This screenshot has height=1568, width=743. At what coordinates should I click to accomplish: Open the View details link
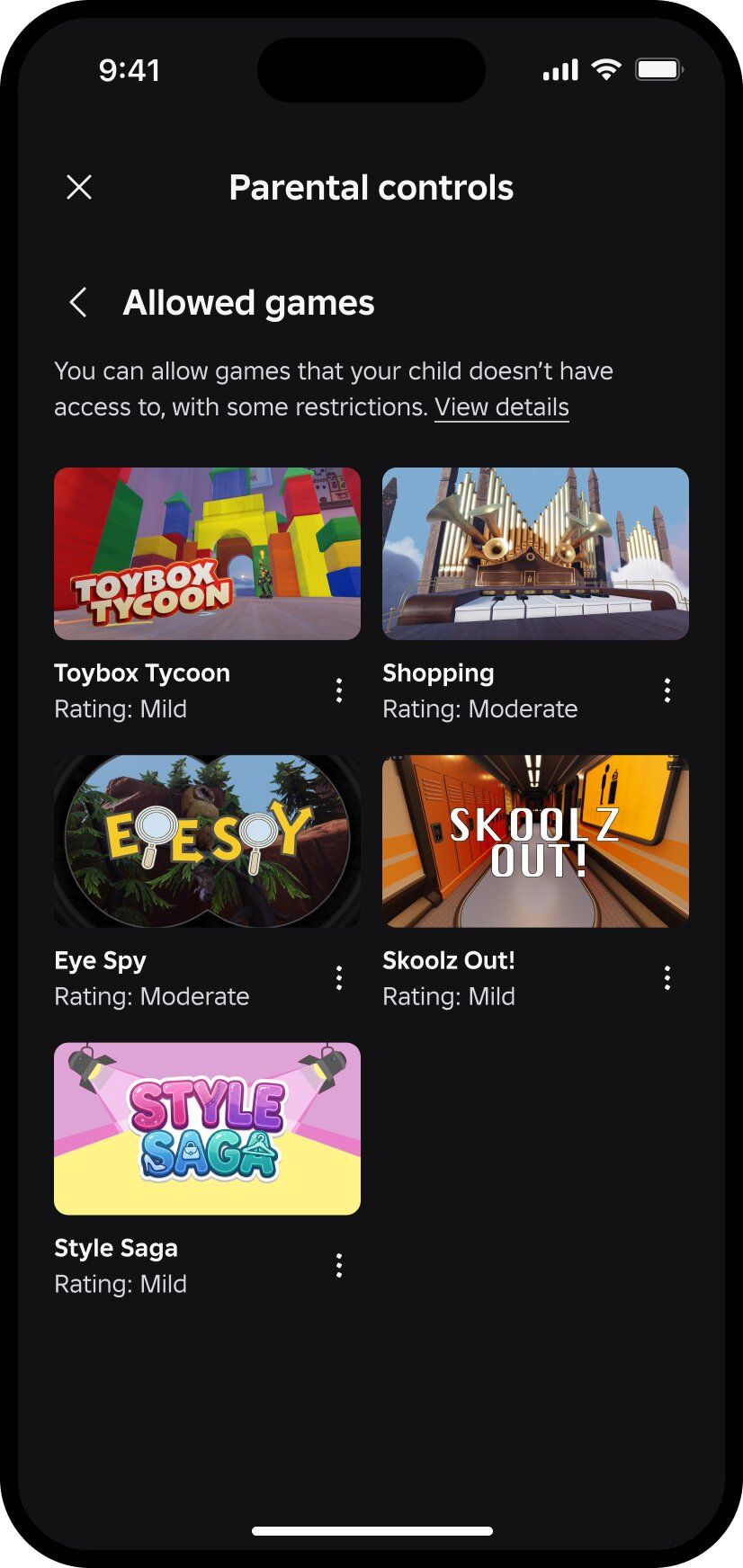501,407
